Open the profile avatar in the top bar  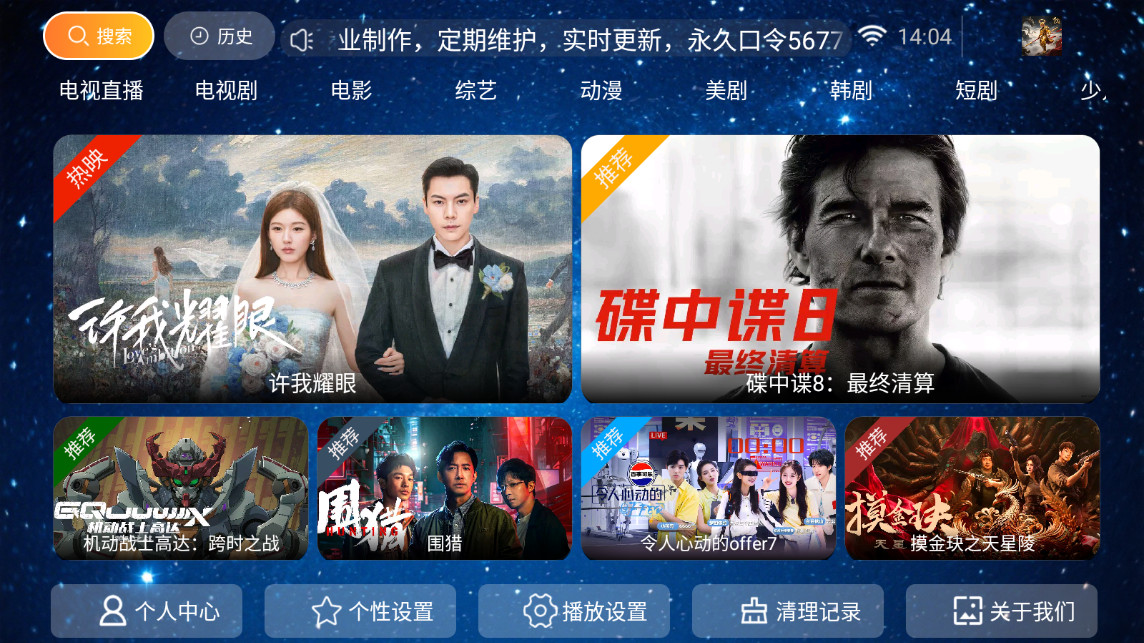(1041, 37)
